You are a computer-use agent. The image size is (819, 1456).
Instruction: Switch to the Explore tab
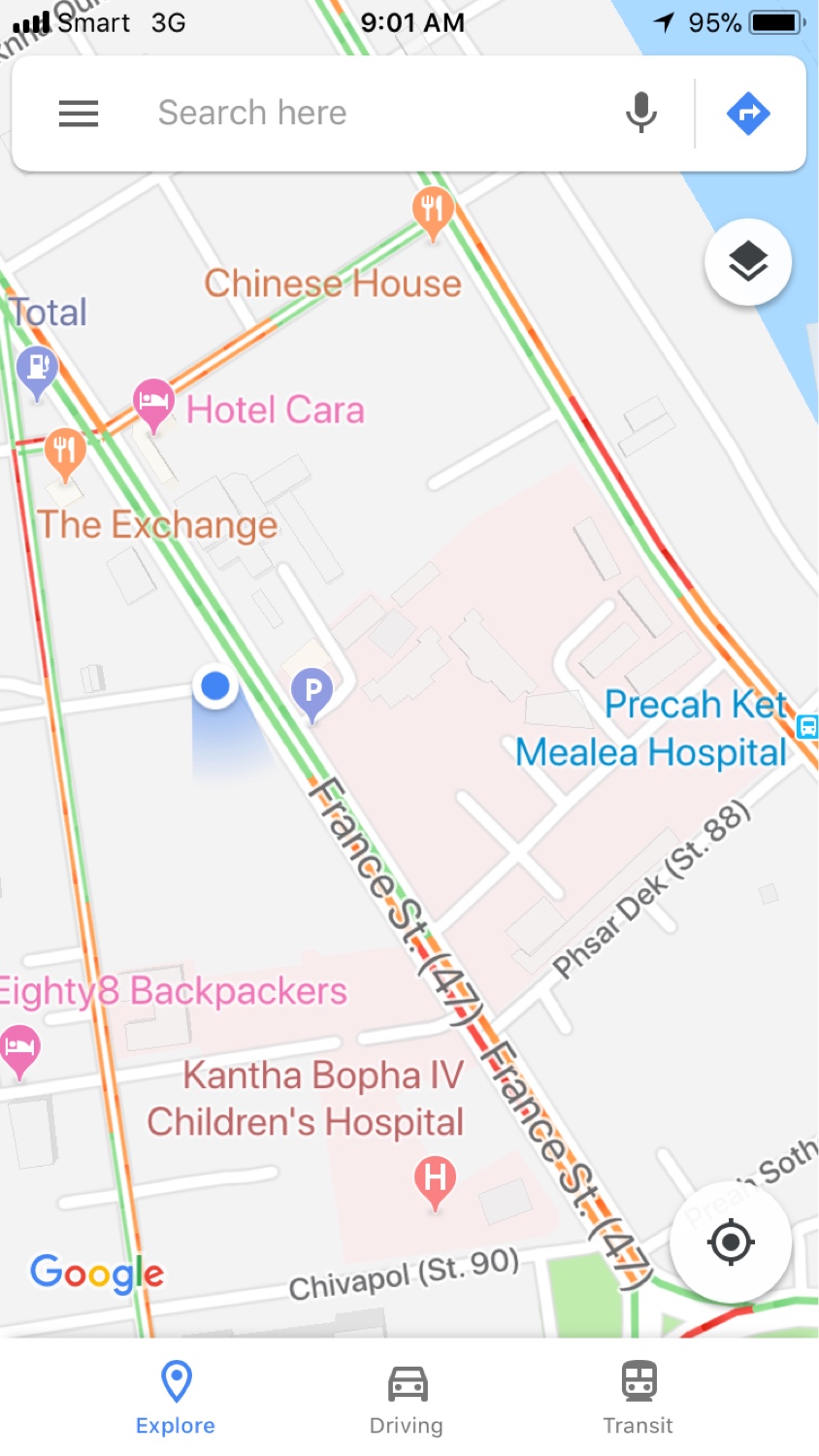(176, 1398)
